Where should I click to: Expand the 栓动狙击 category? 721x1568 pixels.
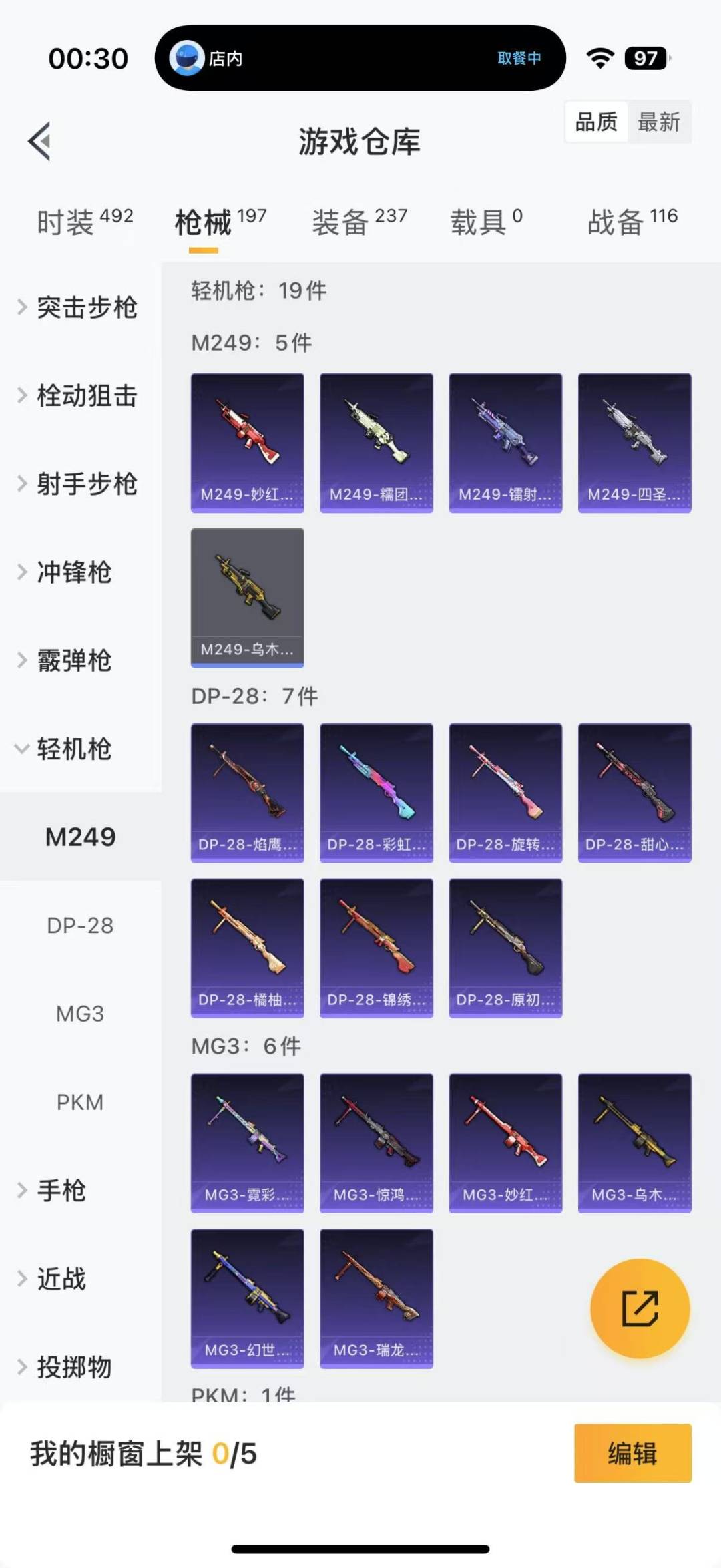pos(79,395)
